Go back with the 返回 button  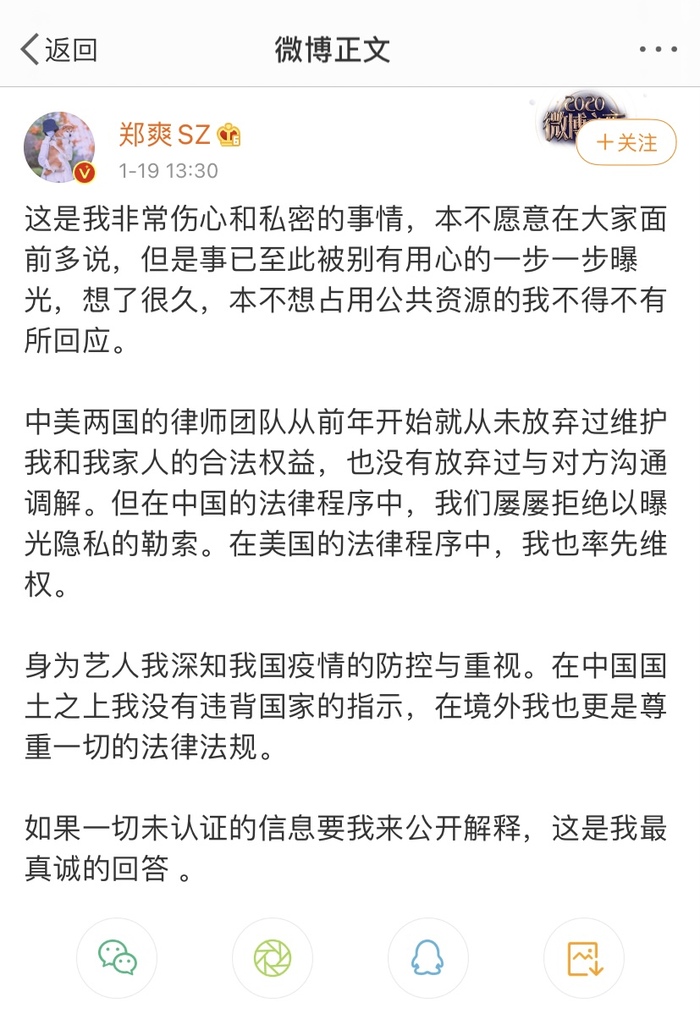coord(58,49)
